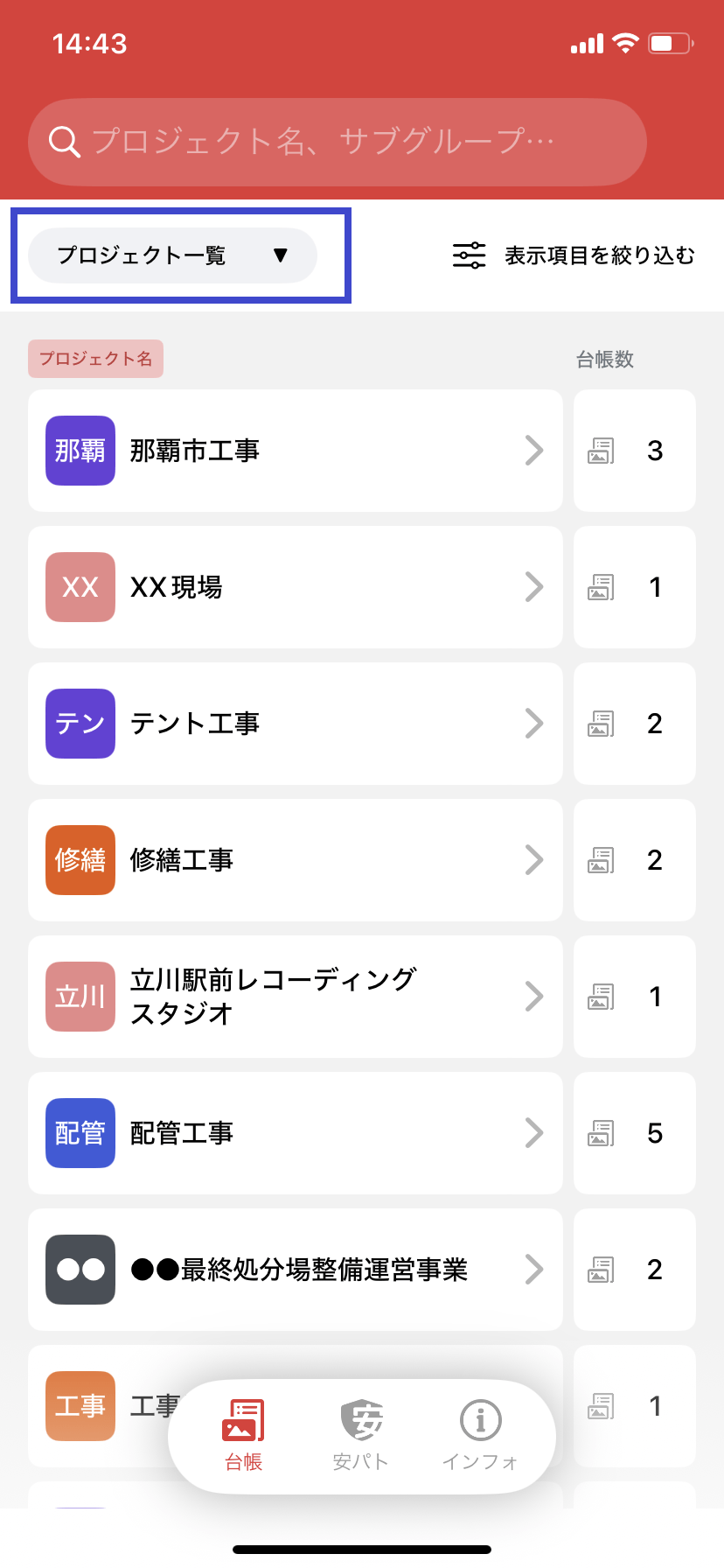
Task: Switch to the インフォ tab
Action: coord(480,1435)
